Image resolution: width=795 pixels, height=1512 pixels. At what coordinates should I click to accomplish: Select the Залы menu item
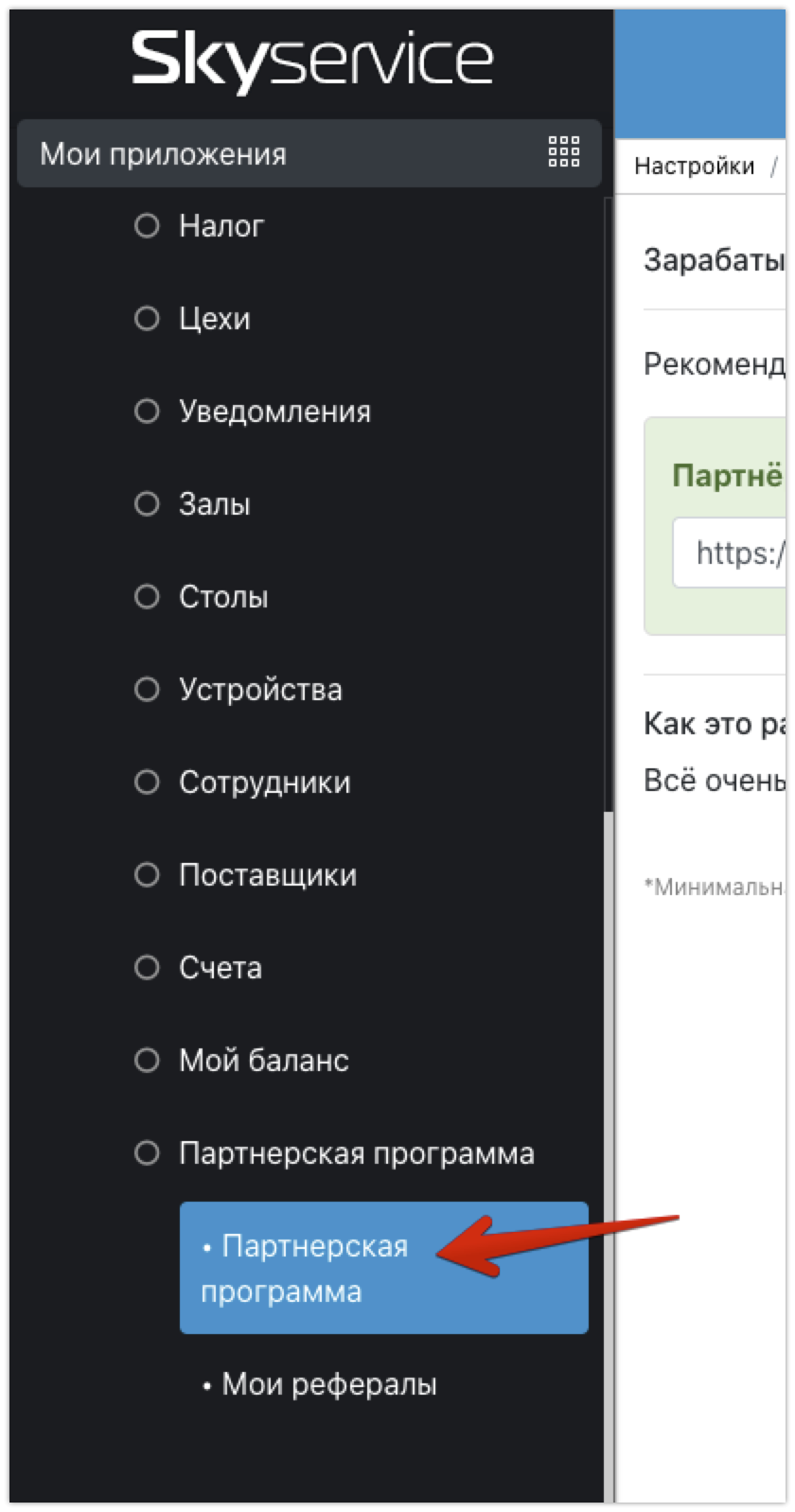point(214,504)
